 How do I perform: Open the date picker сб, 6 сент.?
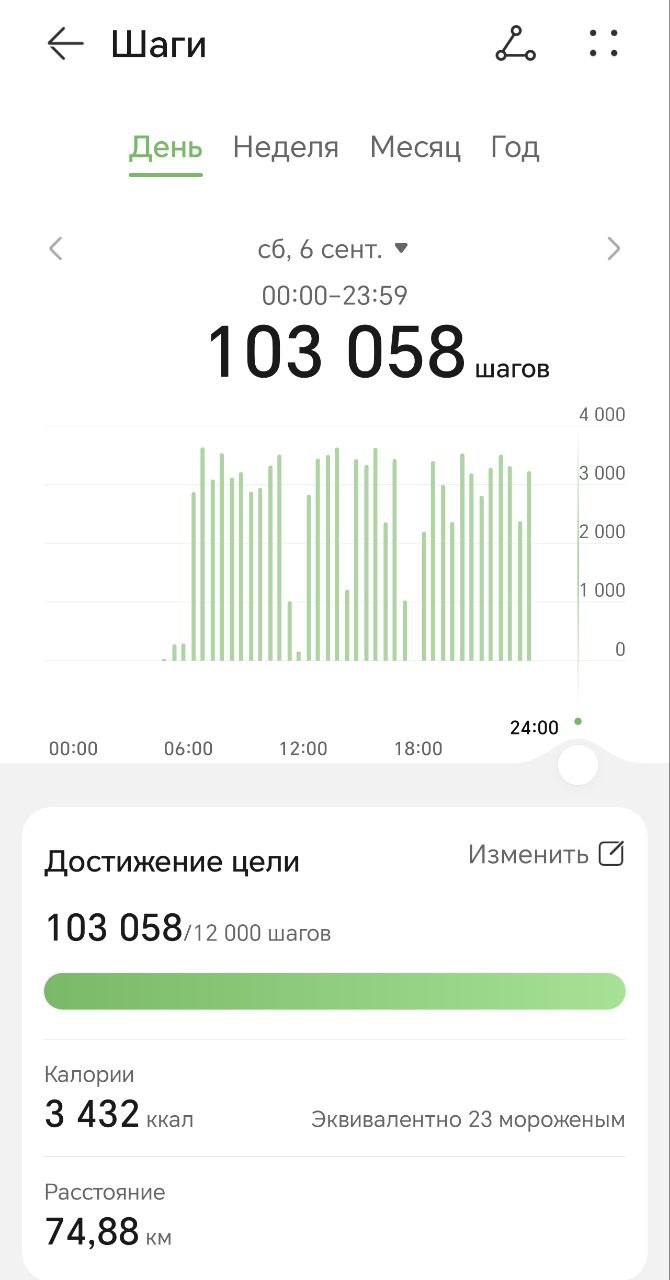tap(333, 249)
